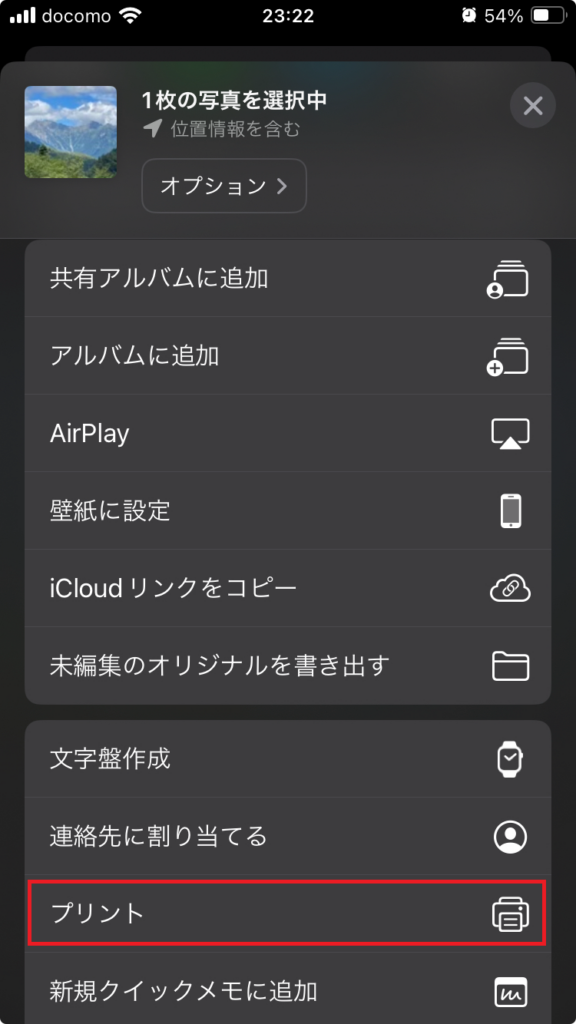
Task: Choose 未編集のオリジナルを書き出す
Action: coord(288,665)
